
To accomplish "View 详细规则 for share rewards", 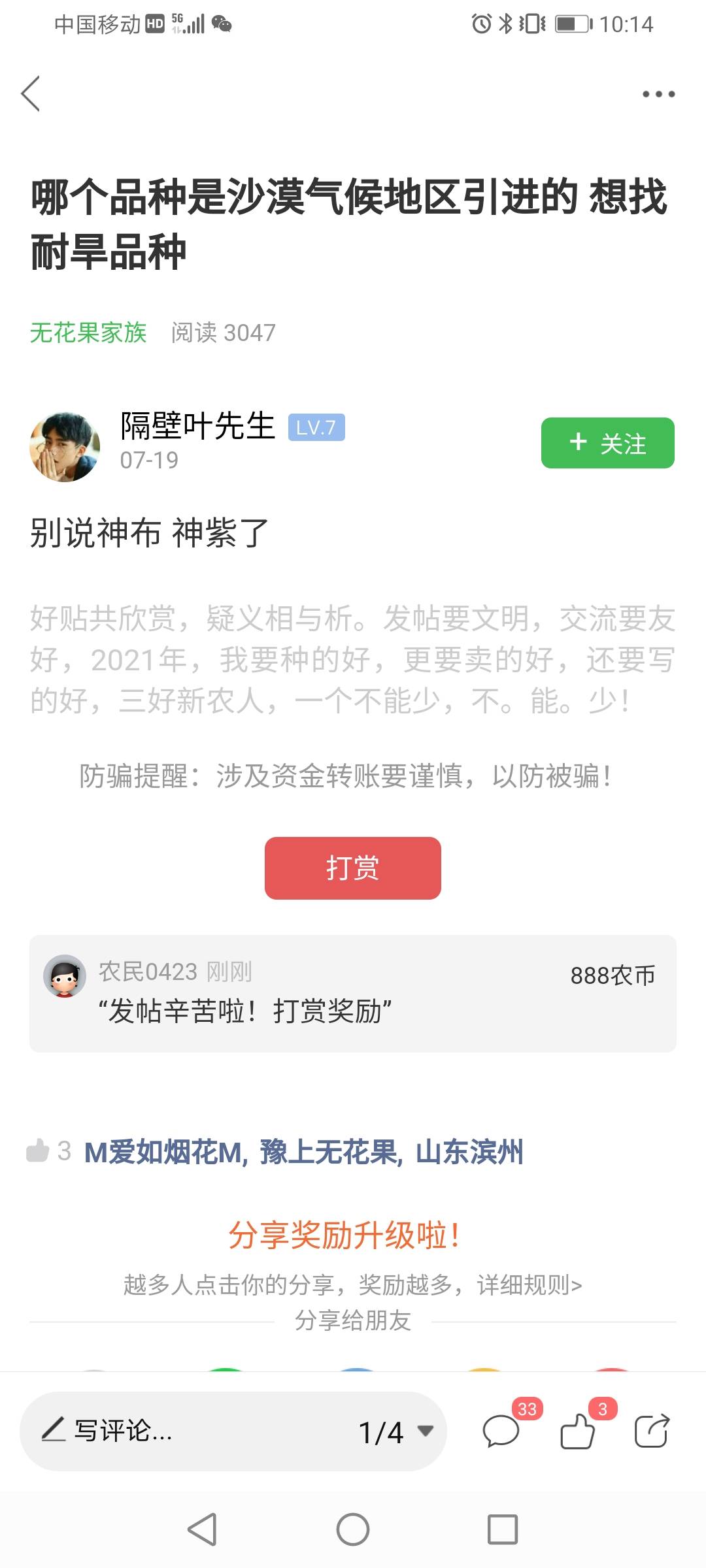I will [x=529, y=1284].
